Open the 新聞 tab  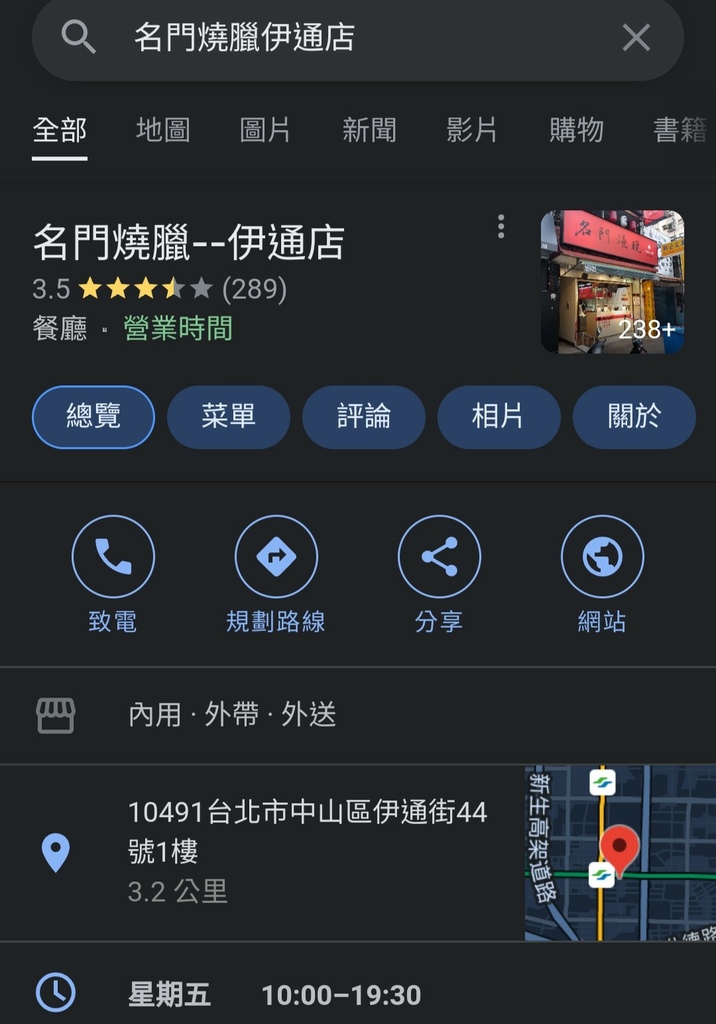(369, 130)
